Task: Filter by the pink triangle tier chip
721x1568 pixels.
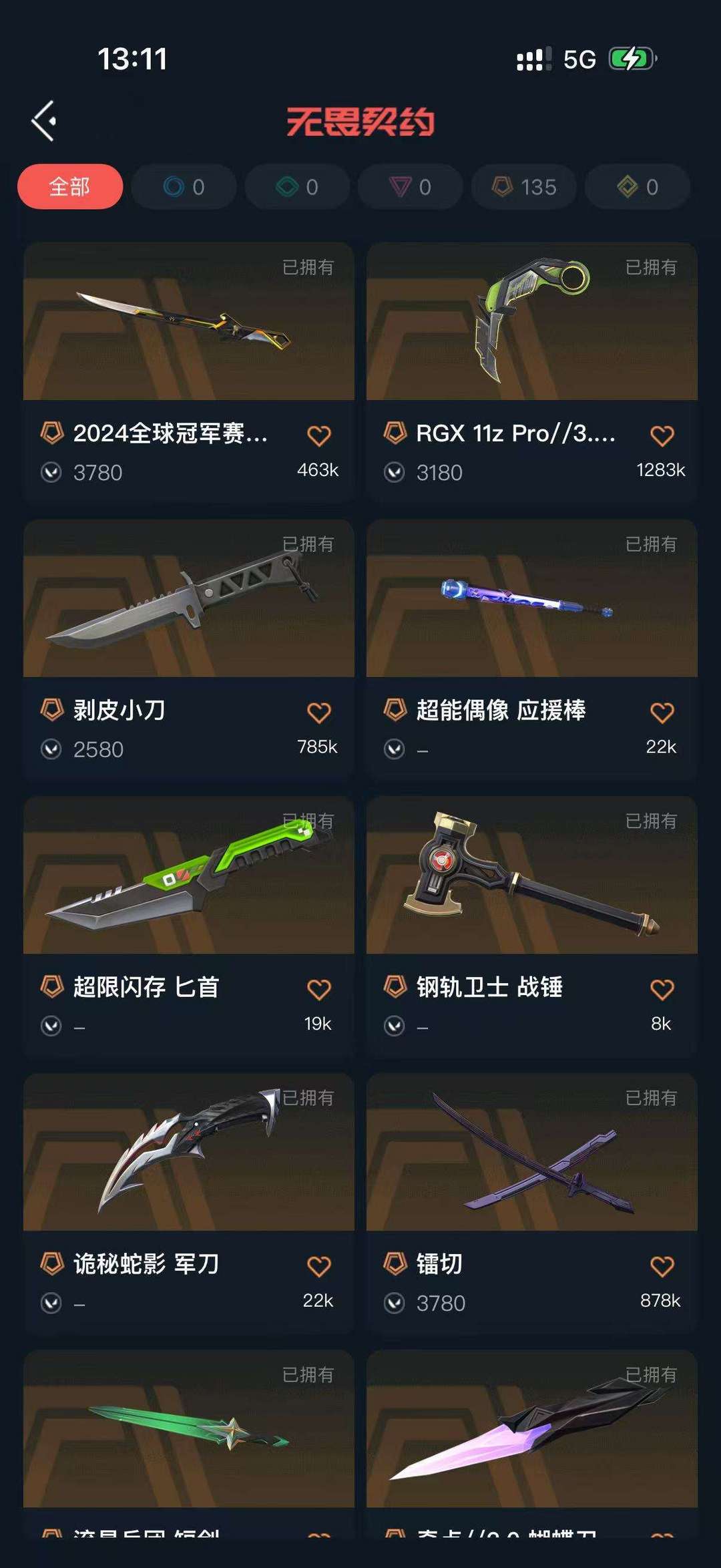Action: [x=410, y=186]
